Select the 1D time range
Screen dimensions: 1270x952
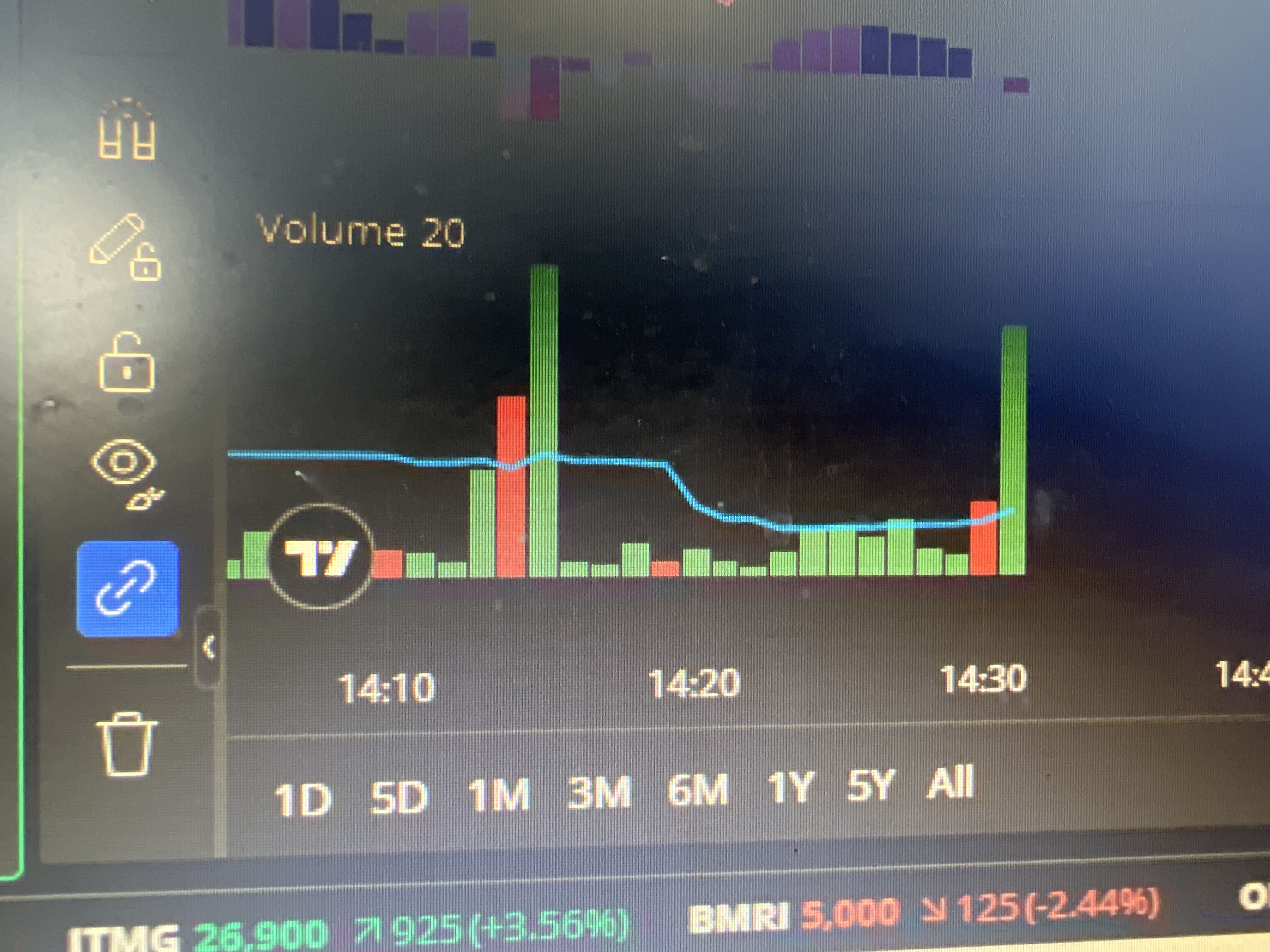(303, 799)
